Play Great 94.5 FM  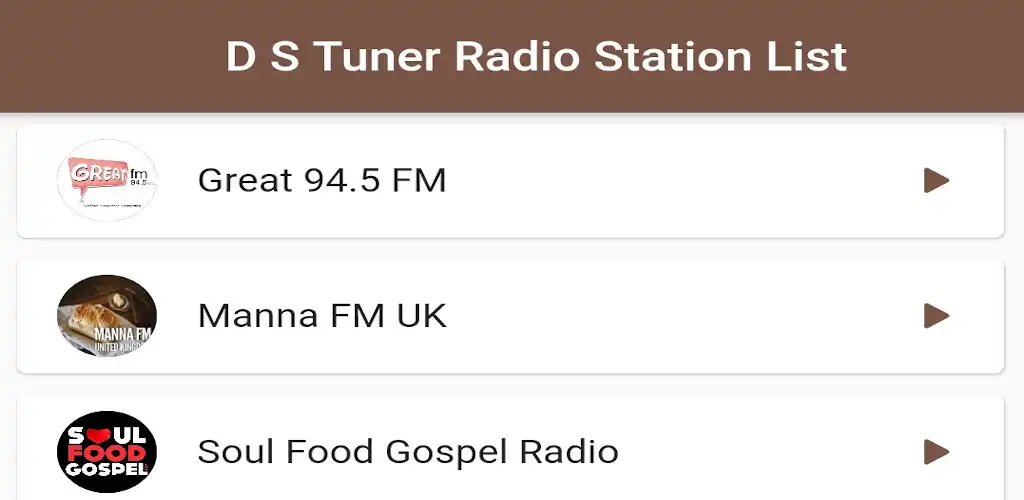click(935, 181)
